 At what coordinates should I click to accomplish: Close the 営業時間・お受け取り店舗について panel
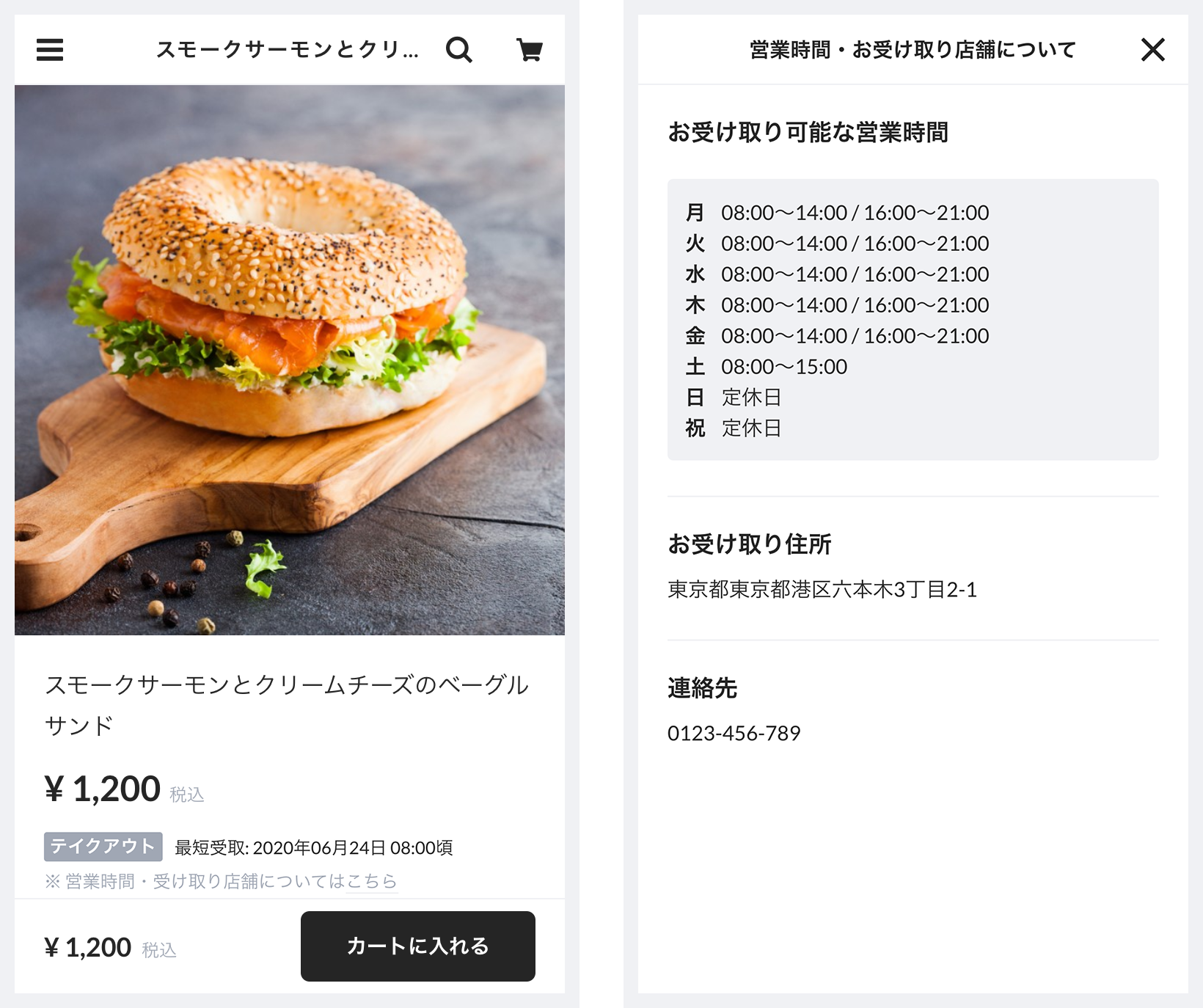click(x=1152, y=50)
